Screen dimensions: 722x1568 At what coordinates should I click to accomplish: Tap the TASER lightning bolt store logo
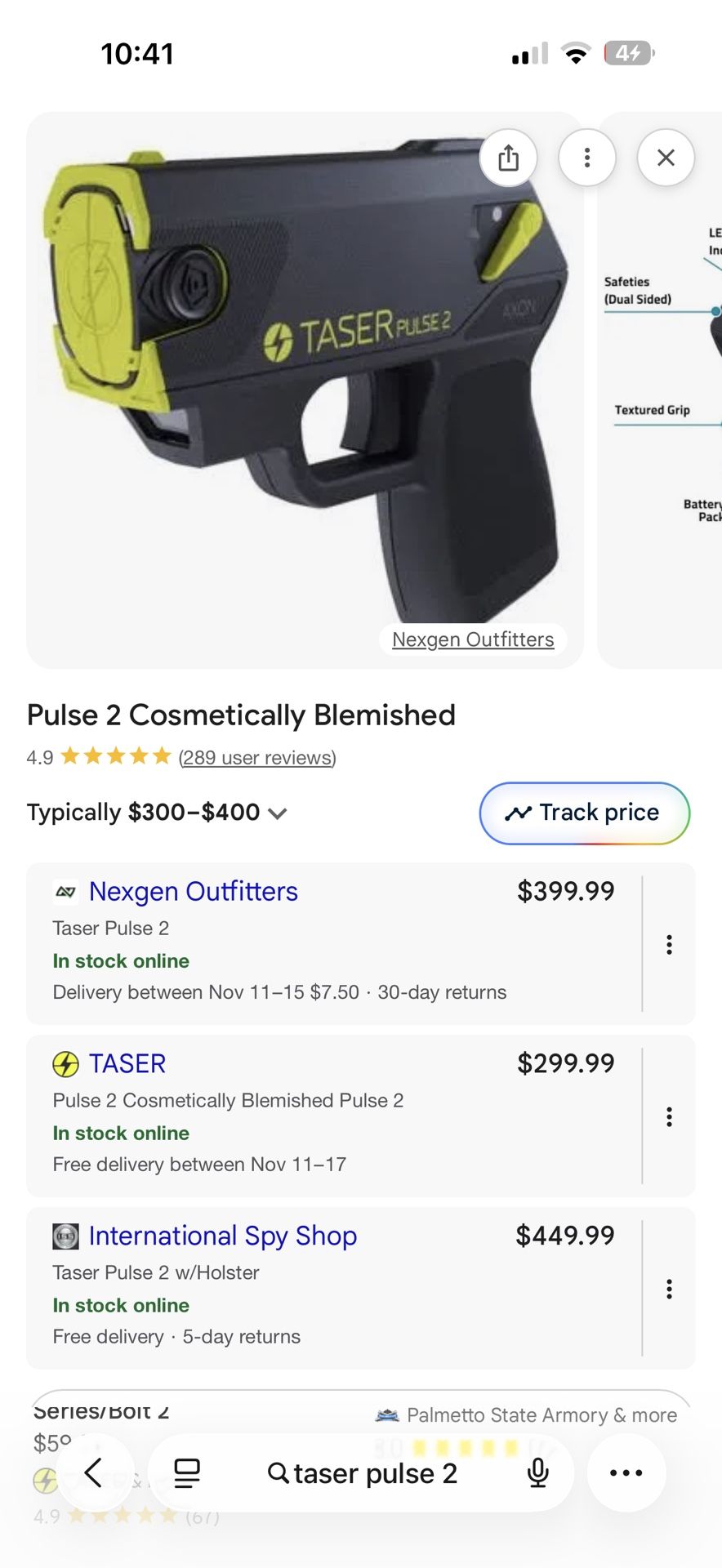pyautogui.click(x=64, y=1063)
